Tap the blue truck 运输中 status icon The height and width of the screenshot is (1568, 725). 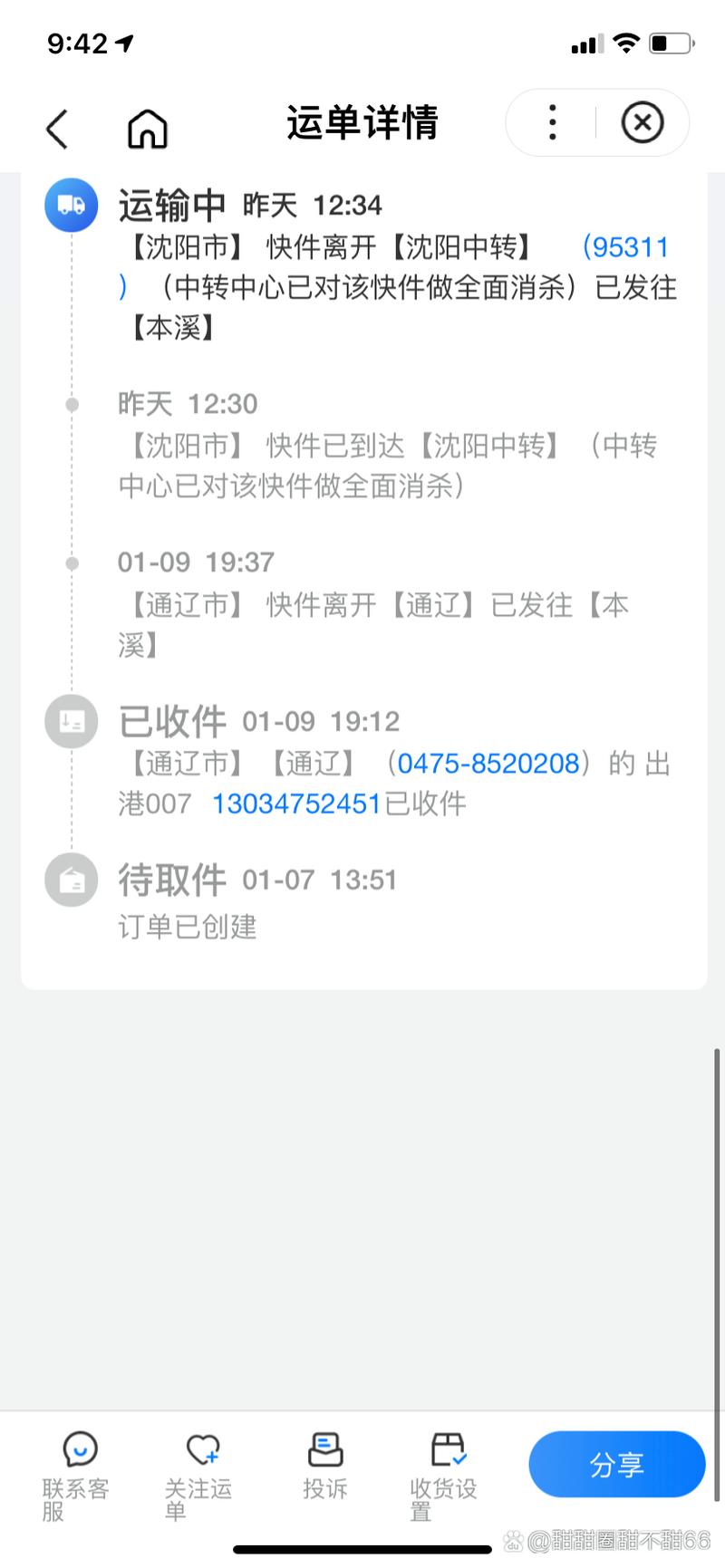(x=71, y=206)
